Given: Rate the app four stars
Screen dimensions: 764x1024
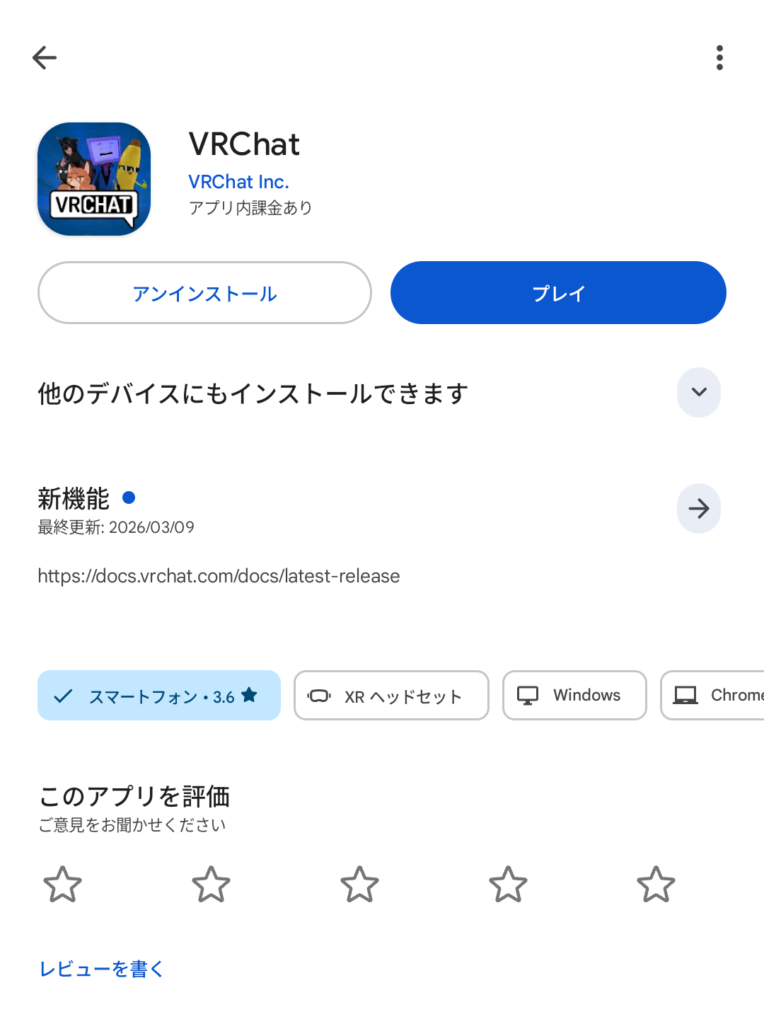Looking at the screenshot, I should 508,884.
